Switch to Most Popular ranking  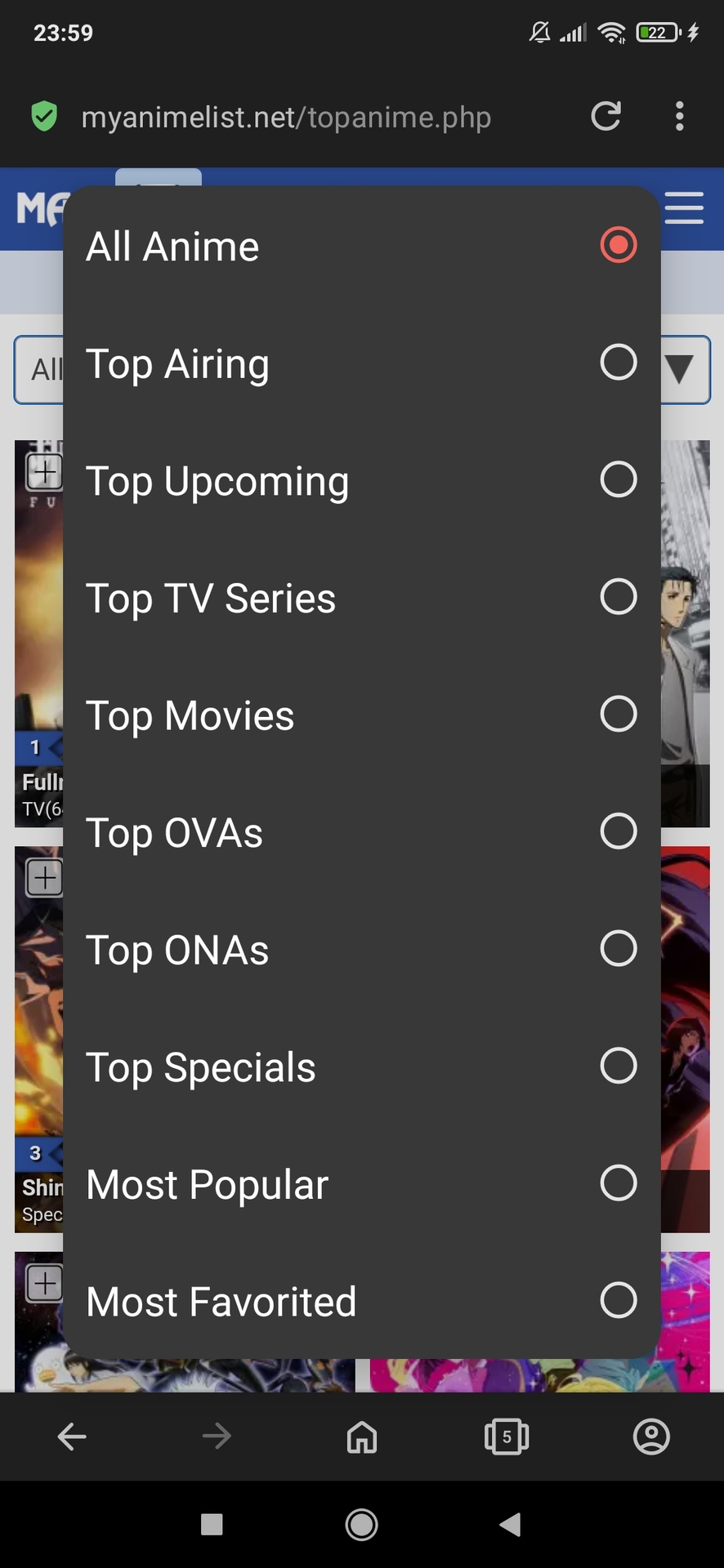click(361, 1183)
